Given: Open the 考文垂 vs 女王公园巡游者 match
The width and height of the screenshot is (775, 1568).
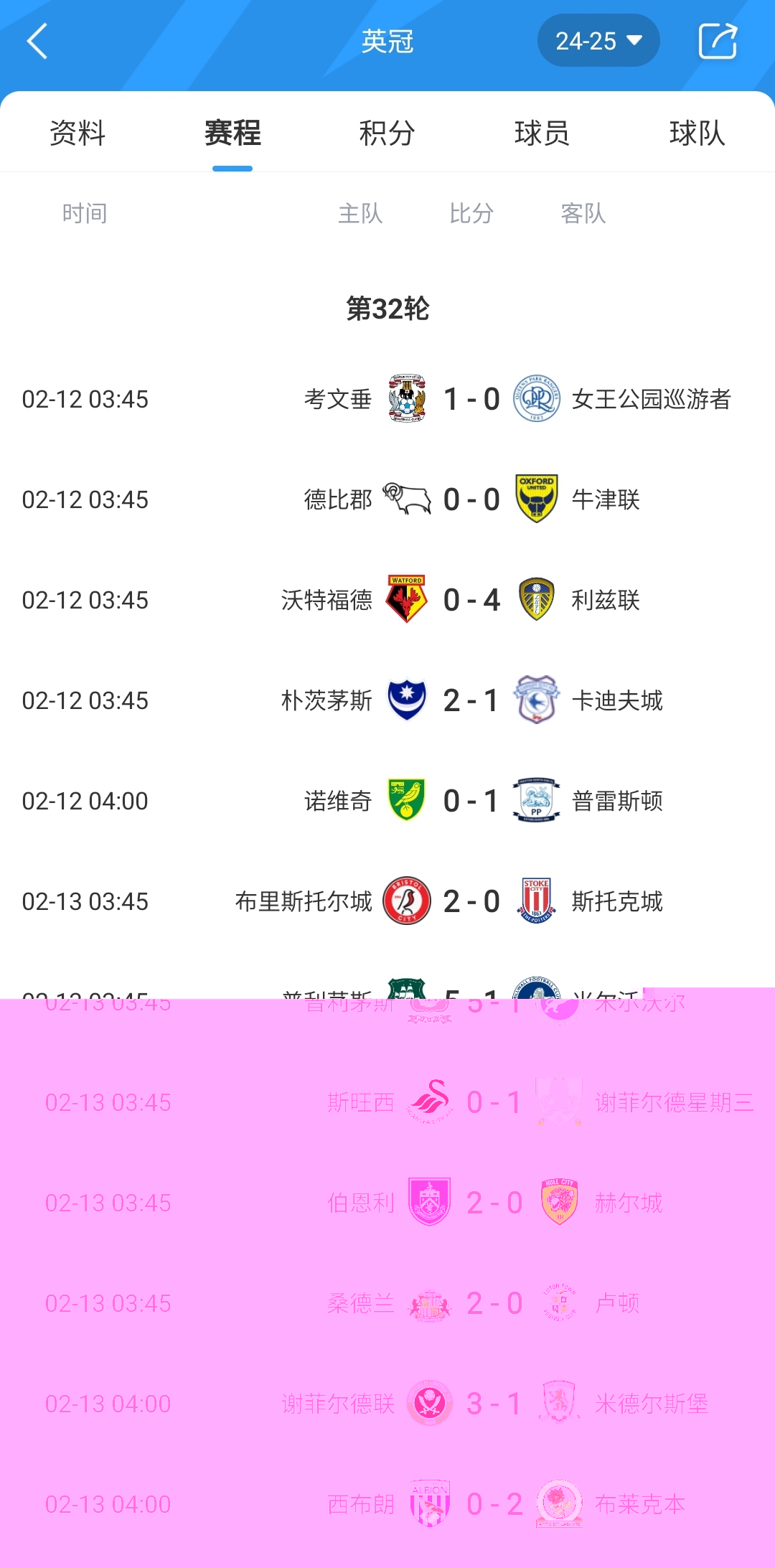Looking at the screenshot, I should click(387, 399).
